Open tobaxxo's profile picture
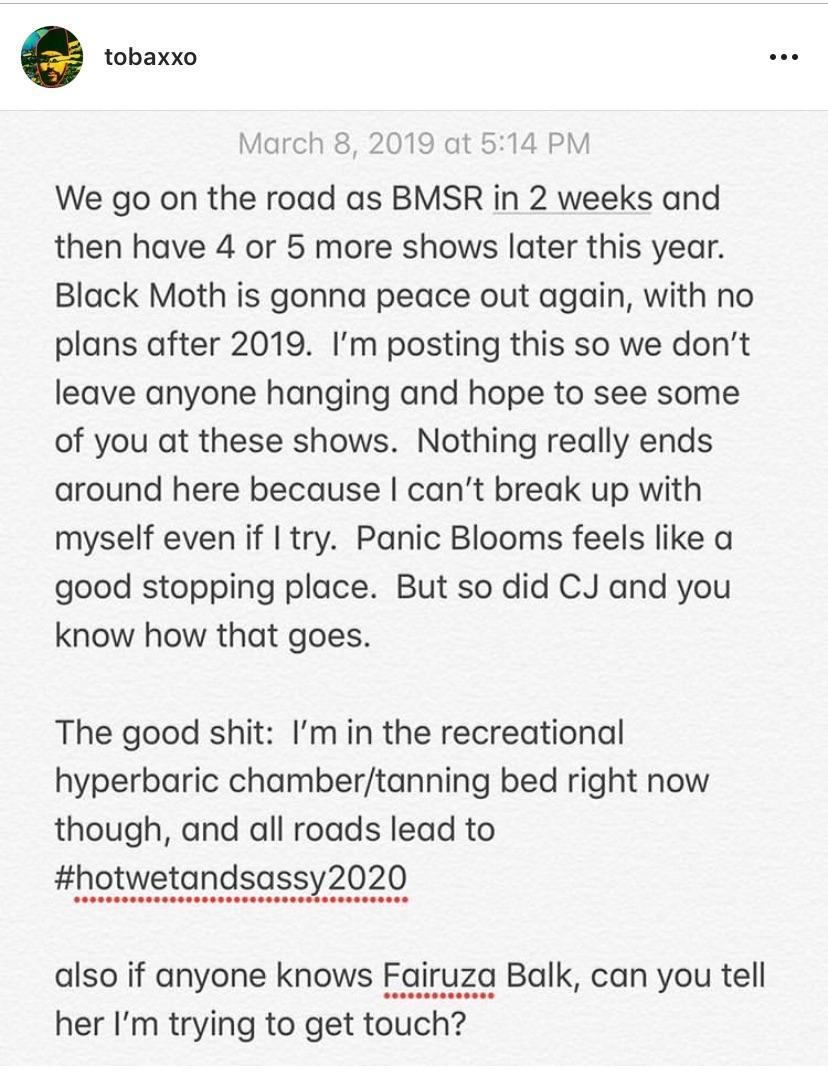Screen dimensions: 828x1072 click(x=51, y=57)
